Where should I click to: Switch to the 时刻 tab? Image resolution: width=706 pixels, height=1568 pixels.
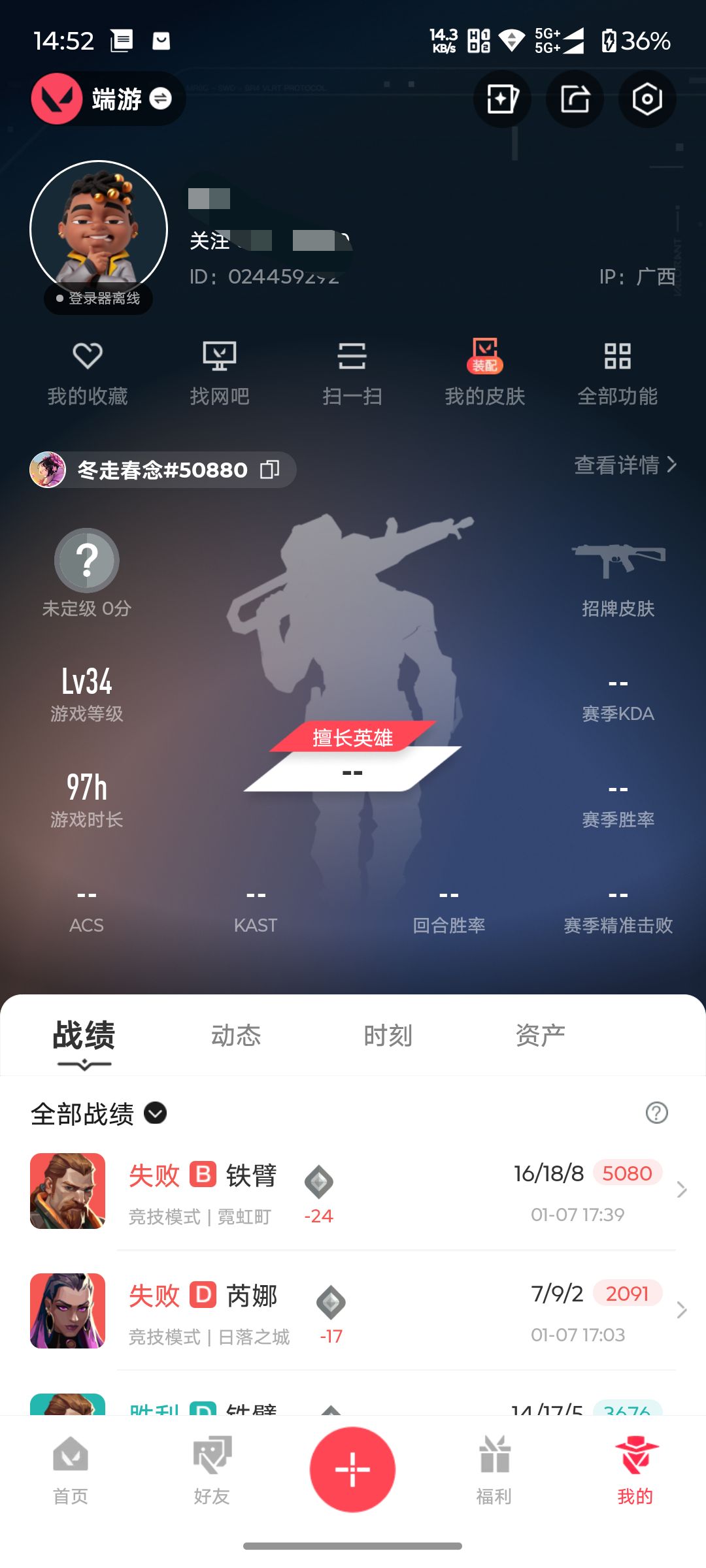point(388,1036)
